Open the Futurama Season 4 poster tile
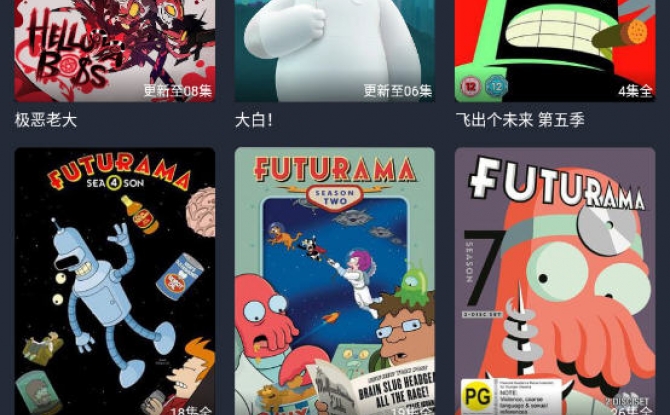Image resolution: width=670 pixels, height=415 pixels. (x=114, y=282)
